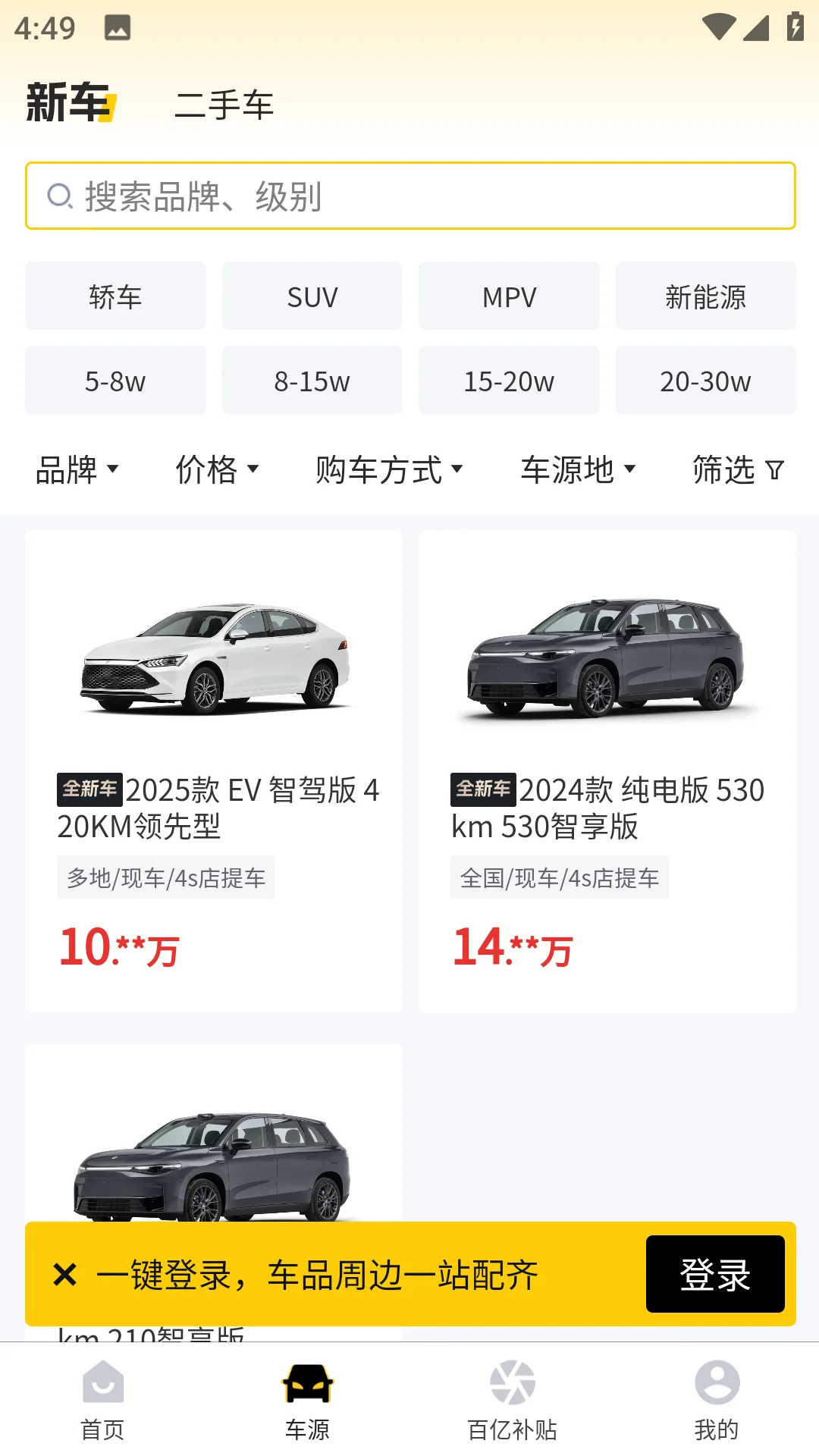Open the 价格 price dropdown
819x1456 pixels.
[218, 470]
